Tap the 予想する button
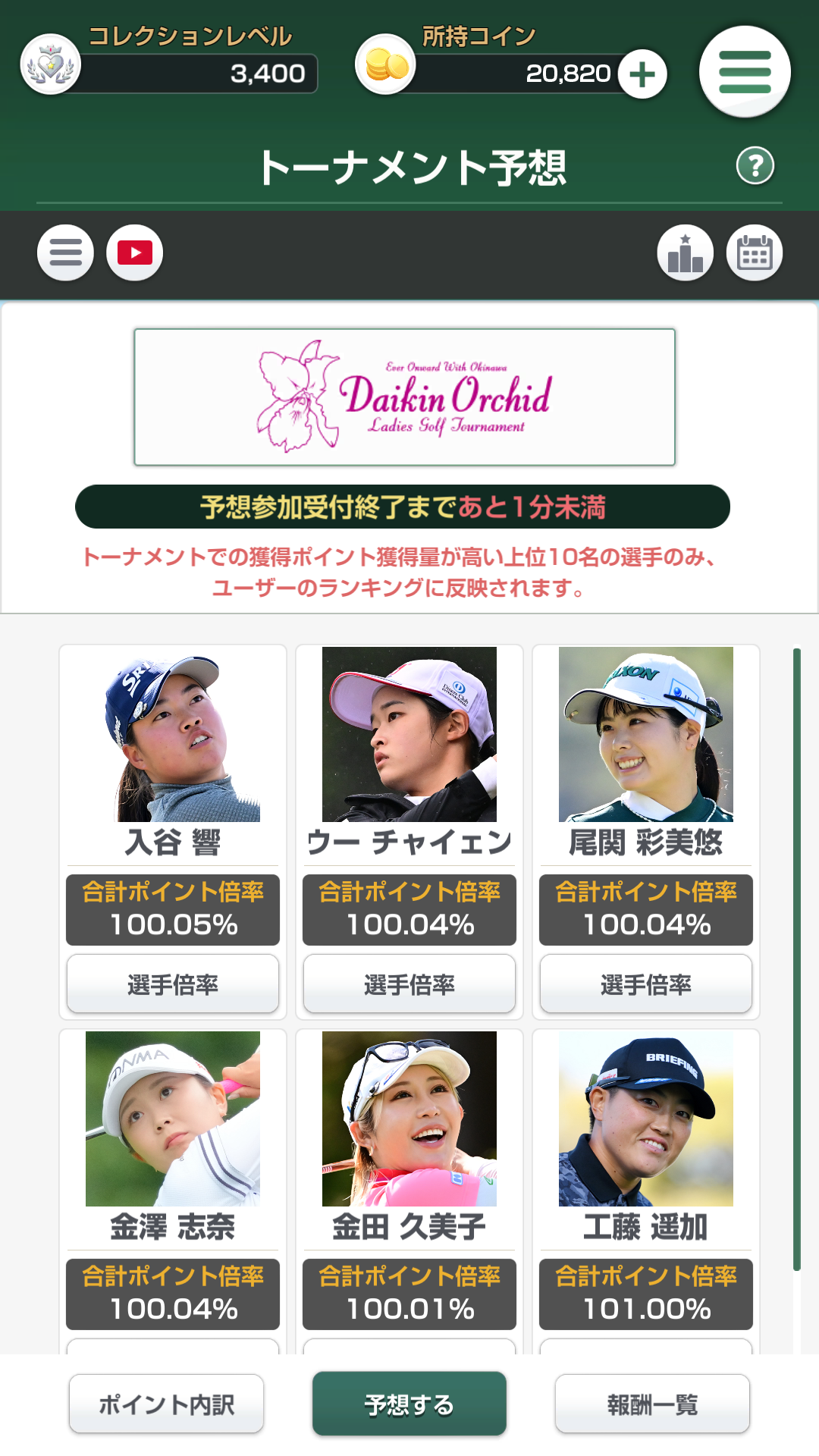Image resolution: width=819 pixels, height=1456 pixels. pyautogui.click(x=409, y=1404)
